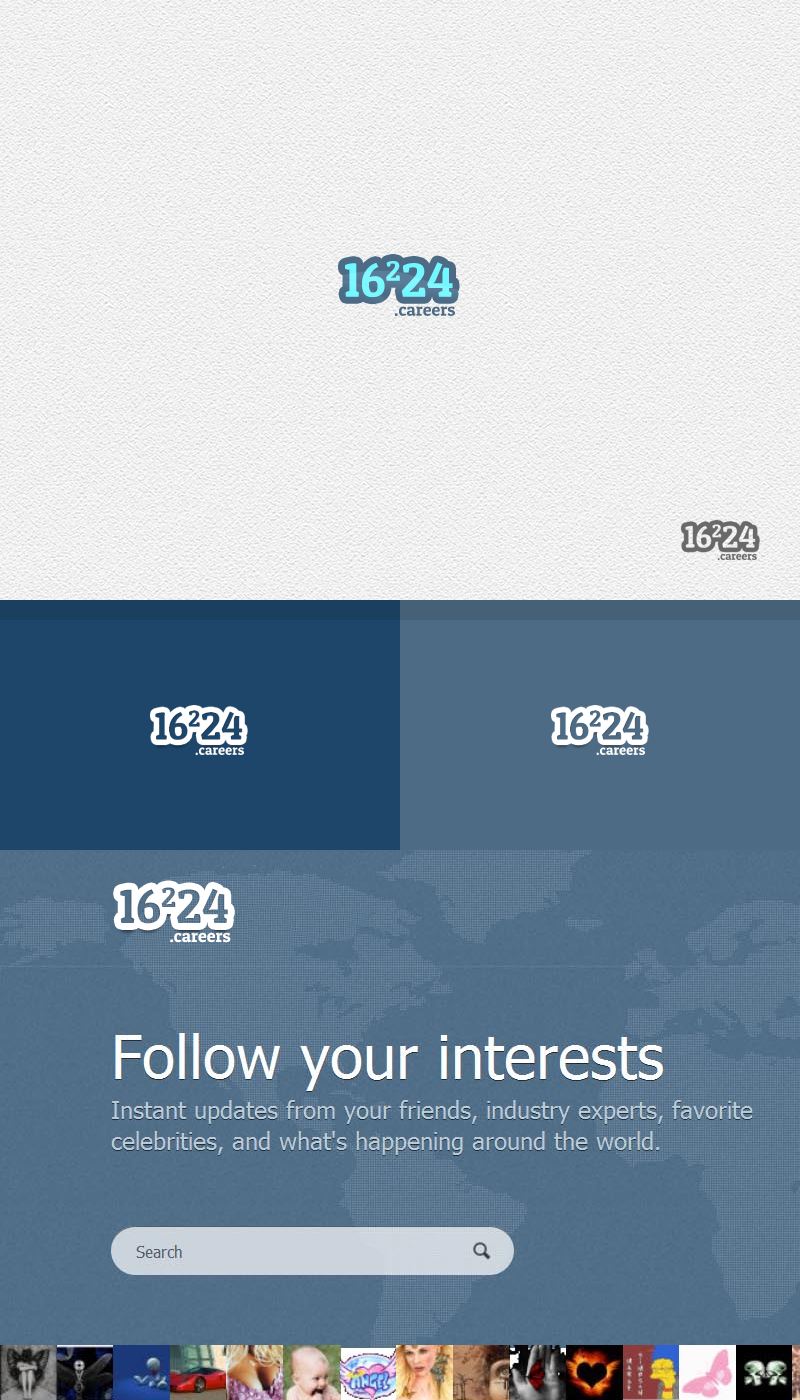This screenshot has height=1400, width=800.
Task: Open the pink butterfly thumbnail
Action: pos(708,1373)
